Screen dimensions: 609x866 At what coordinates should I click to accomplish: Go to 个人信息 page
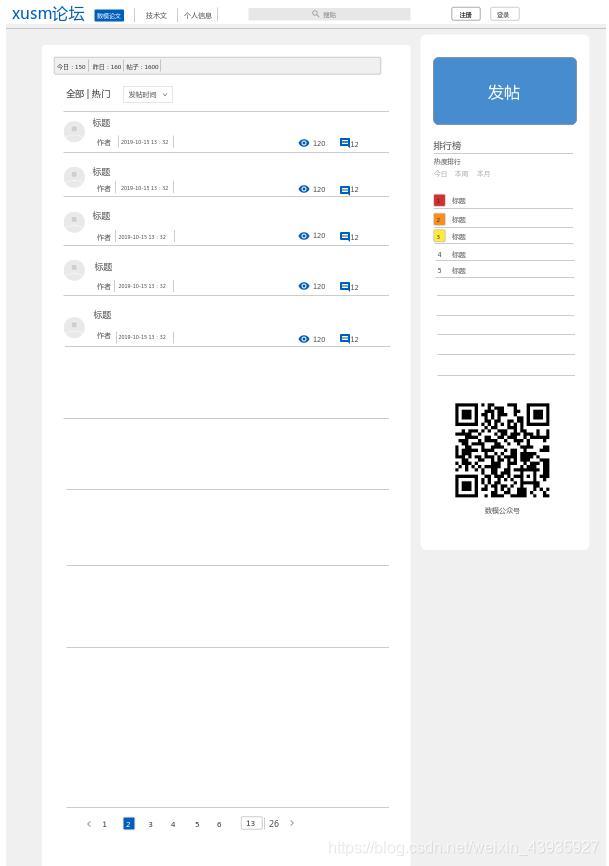click(198, 15)
